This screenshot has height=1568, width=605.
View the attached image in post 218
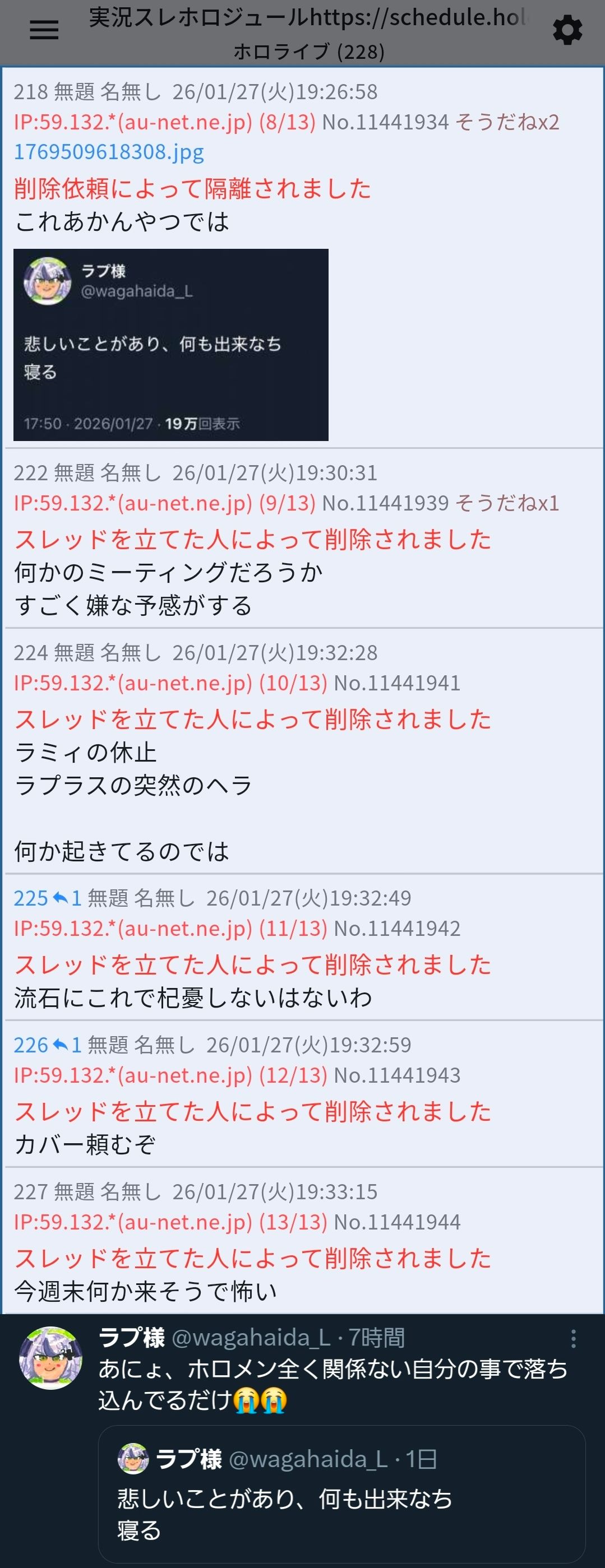pos(170,345)
